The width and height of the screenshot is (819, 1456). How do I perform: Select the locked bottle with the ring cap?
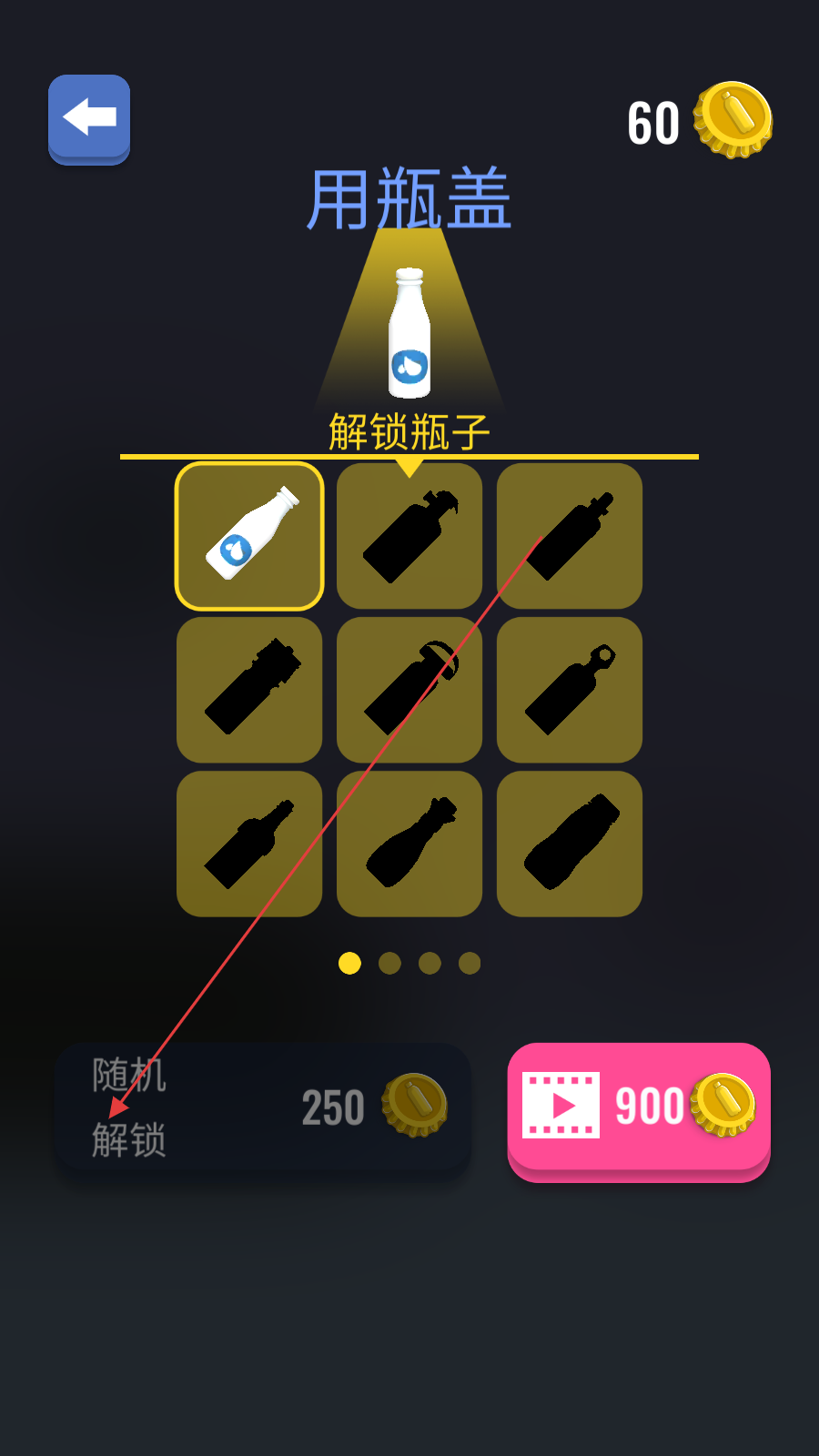click(570, 690)
